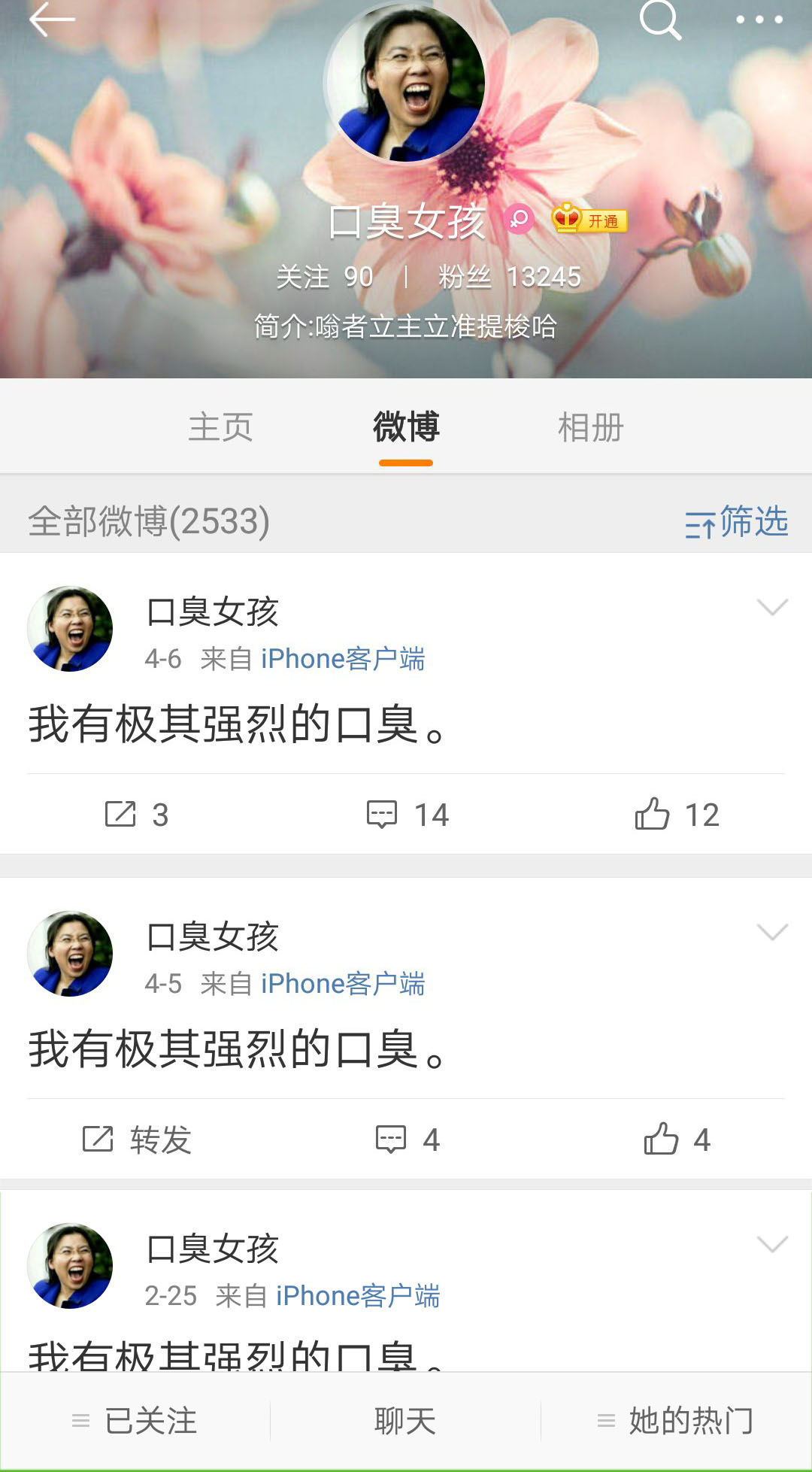Go back using the top-left arrow
The width and height of the screenshot is (812, 1472).
[51, 20]
